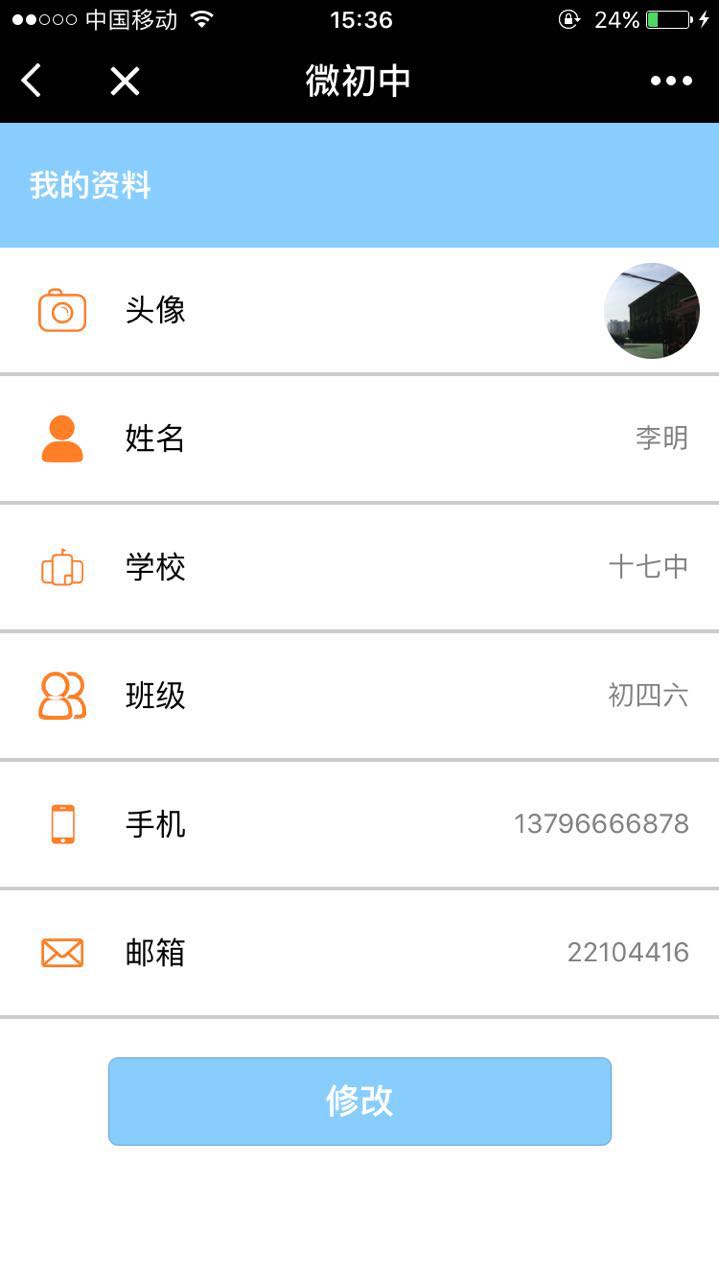Select the 姓名 row showing 李明
Screen dimensions: 719x1280
pyautogui.click(x=359, y=438)
